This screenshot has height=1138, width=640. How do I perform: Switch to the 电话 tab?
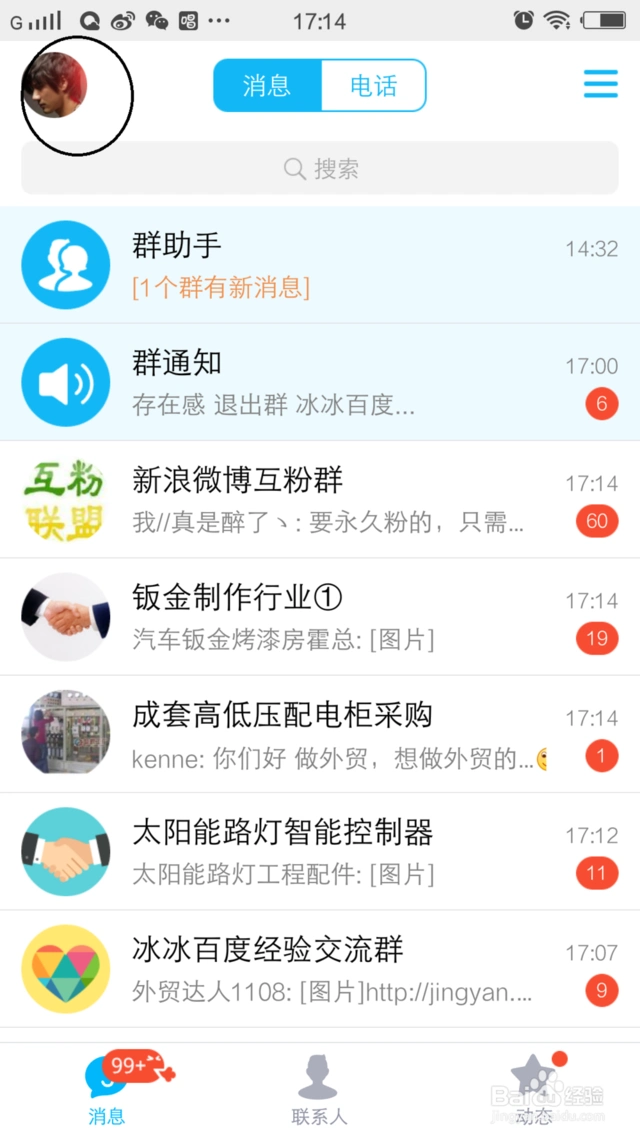[x=373, y=86]
